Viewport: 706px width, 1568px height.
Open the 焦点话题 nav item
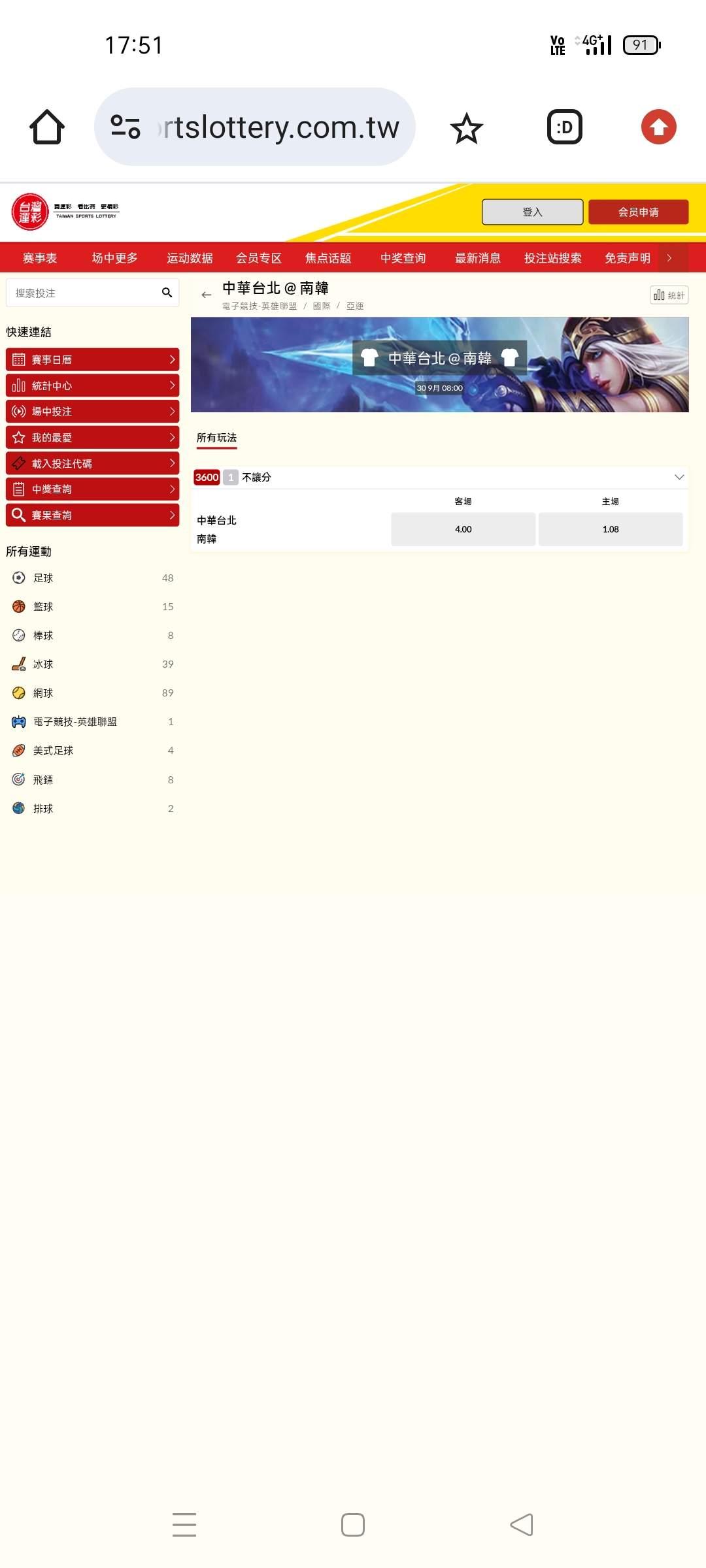[x=328, y=258]
